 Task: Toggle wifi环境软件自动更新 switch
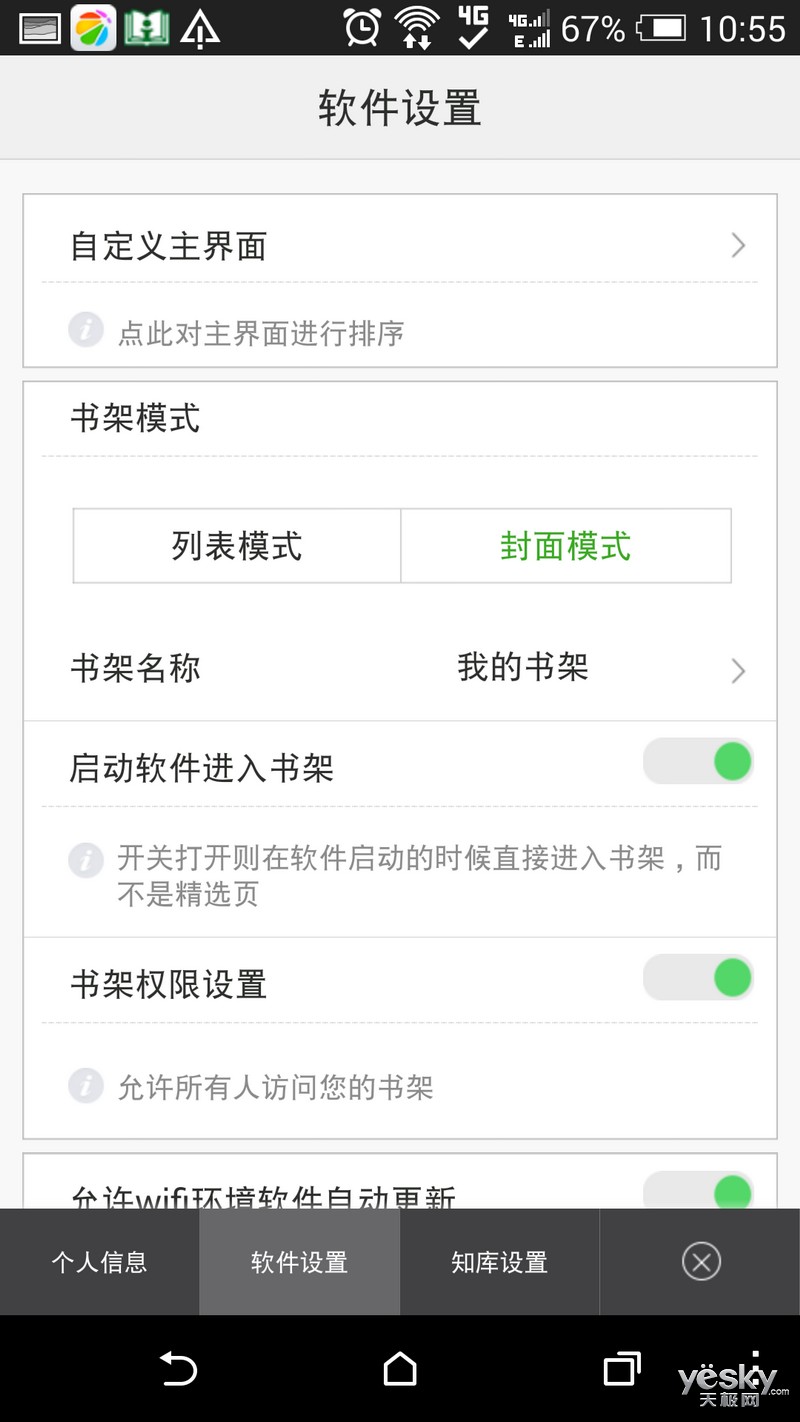pyautogui.click(x=698, y=1190)
